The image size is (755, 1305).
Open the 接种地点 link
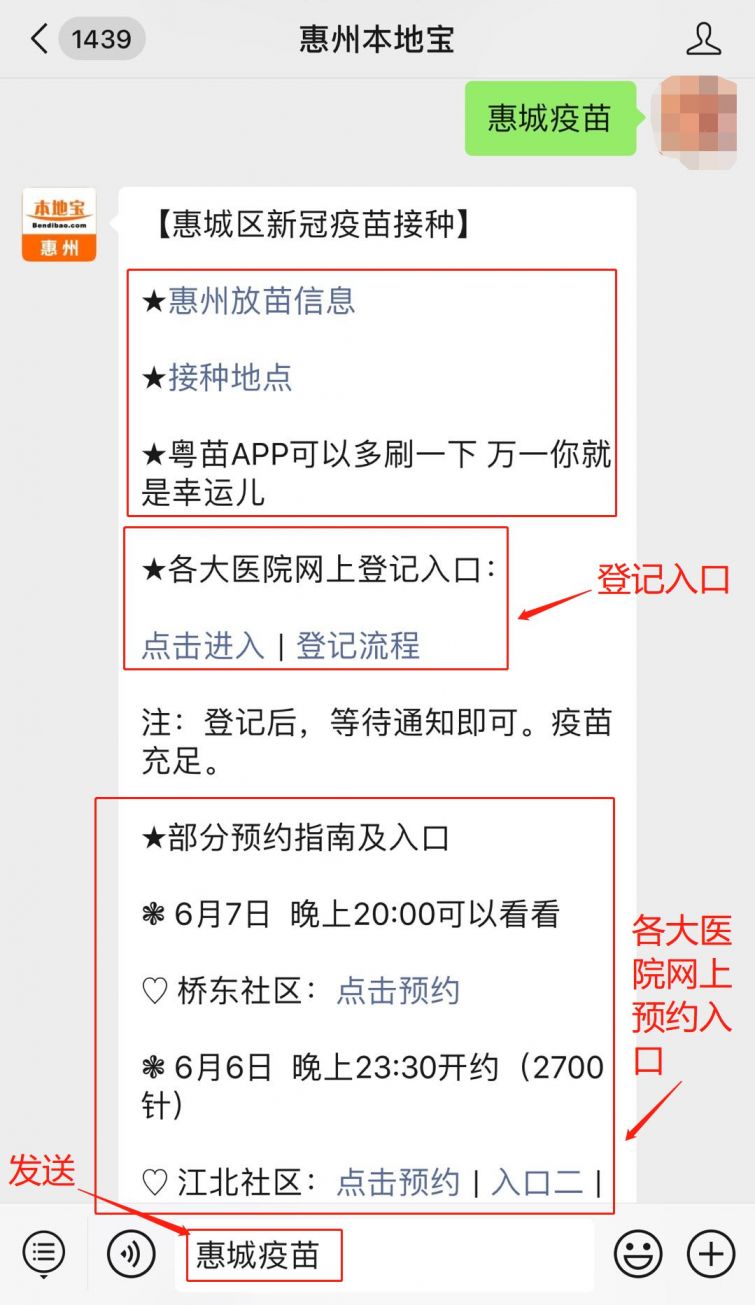click(x=230, y=377)
